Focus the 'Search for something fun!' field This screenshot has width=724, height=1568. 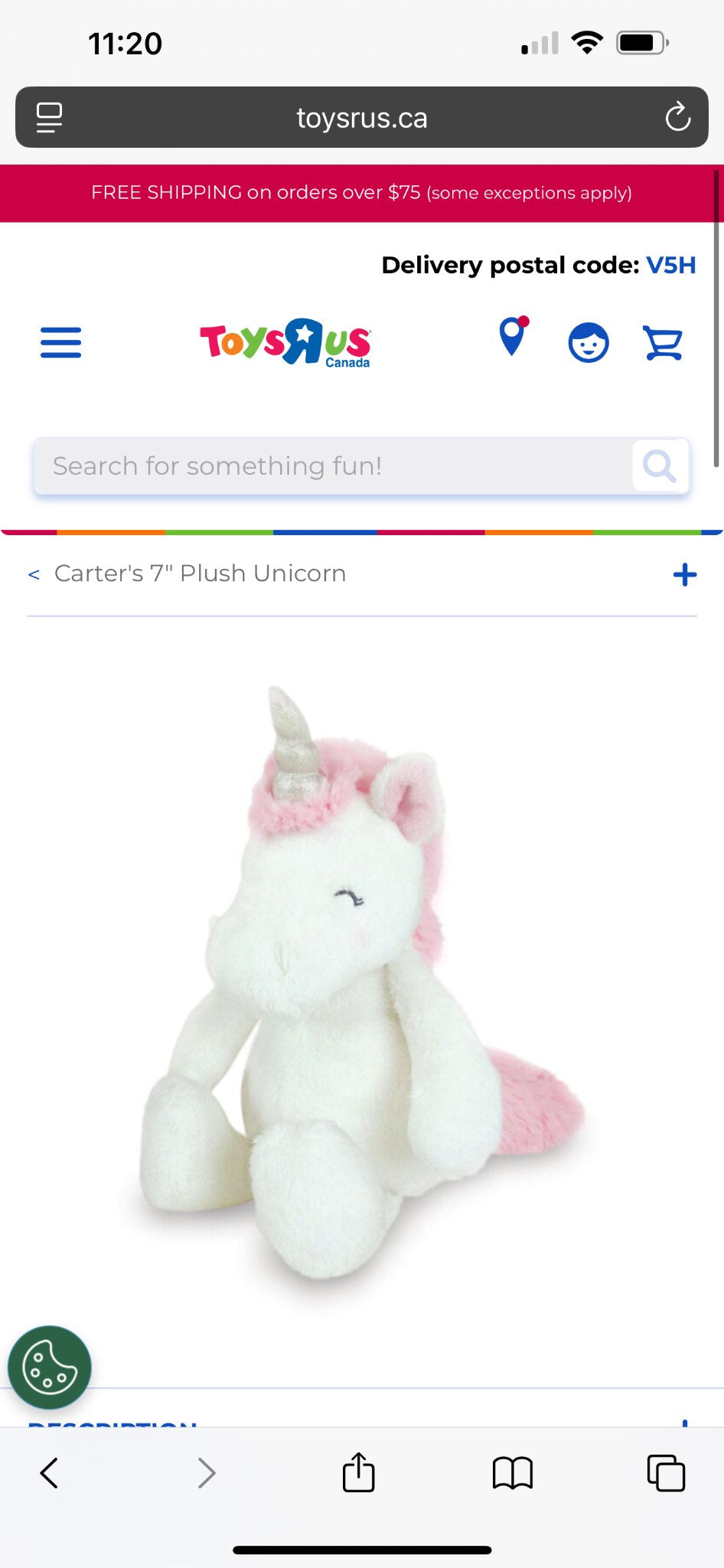pyautogui.click(x=329, y=465)
